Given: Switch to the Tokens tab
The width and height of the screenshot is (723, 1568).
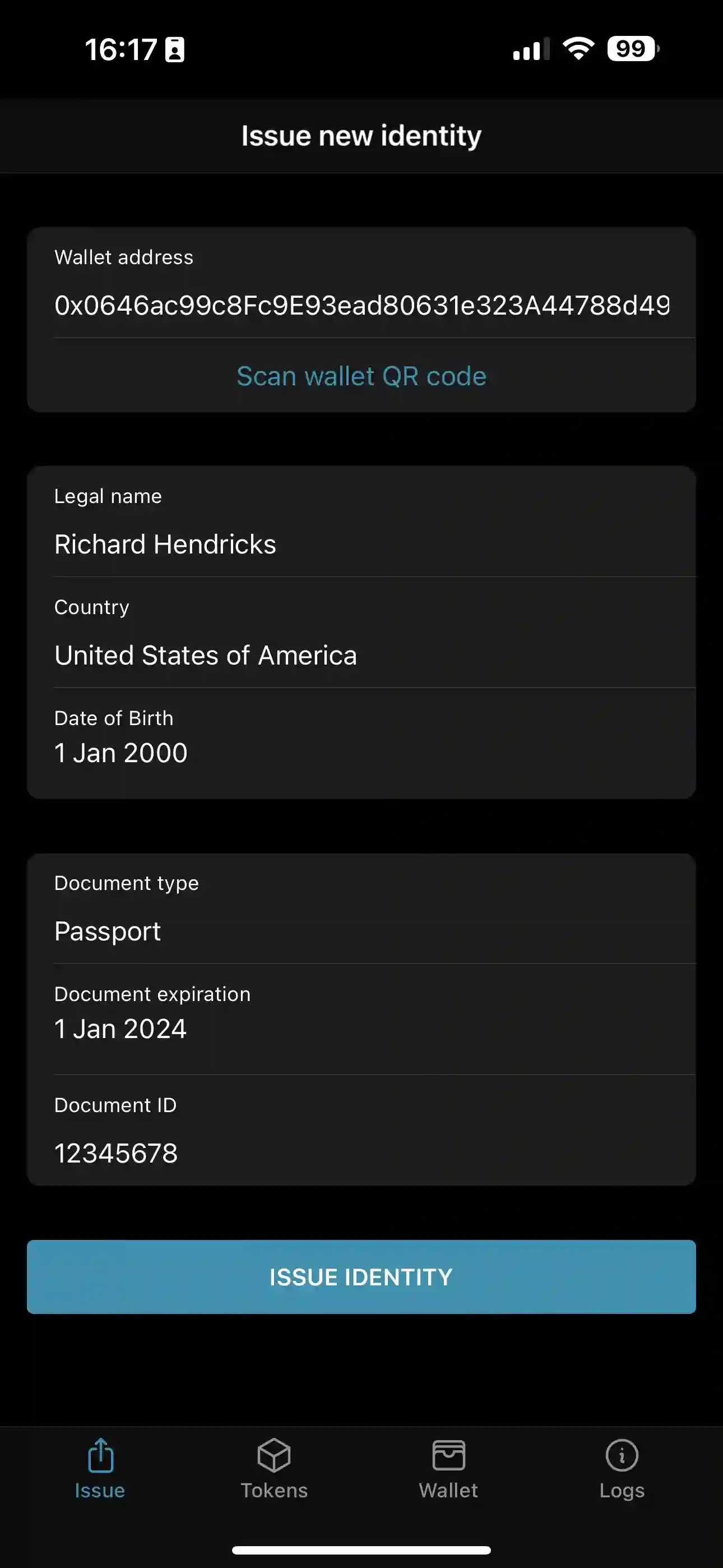Looking at the screenshot, I should tap(274, 1468).
